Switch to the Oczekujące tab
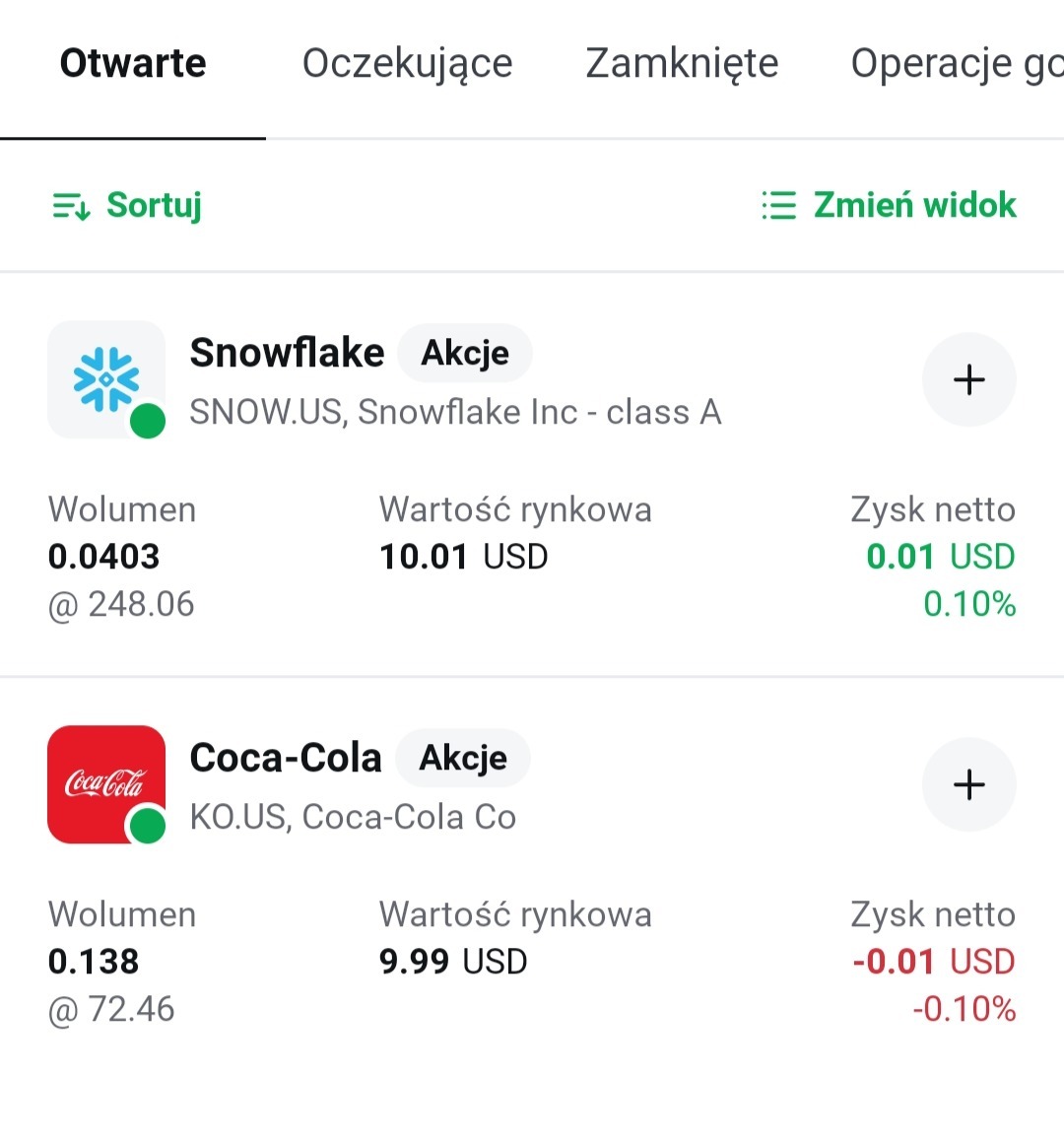 (407, 64)
